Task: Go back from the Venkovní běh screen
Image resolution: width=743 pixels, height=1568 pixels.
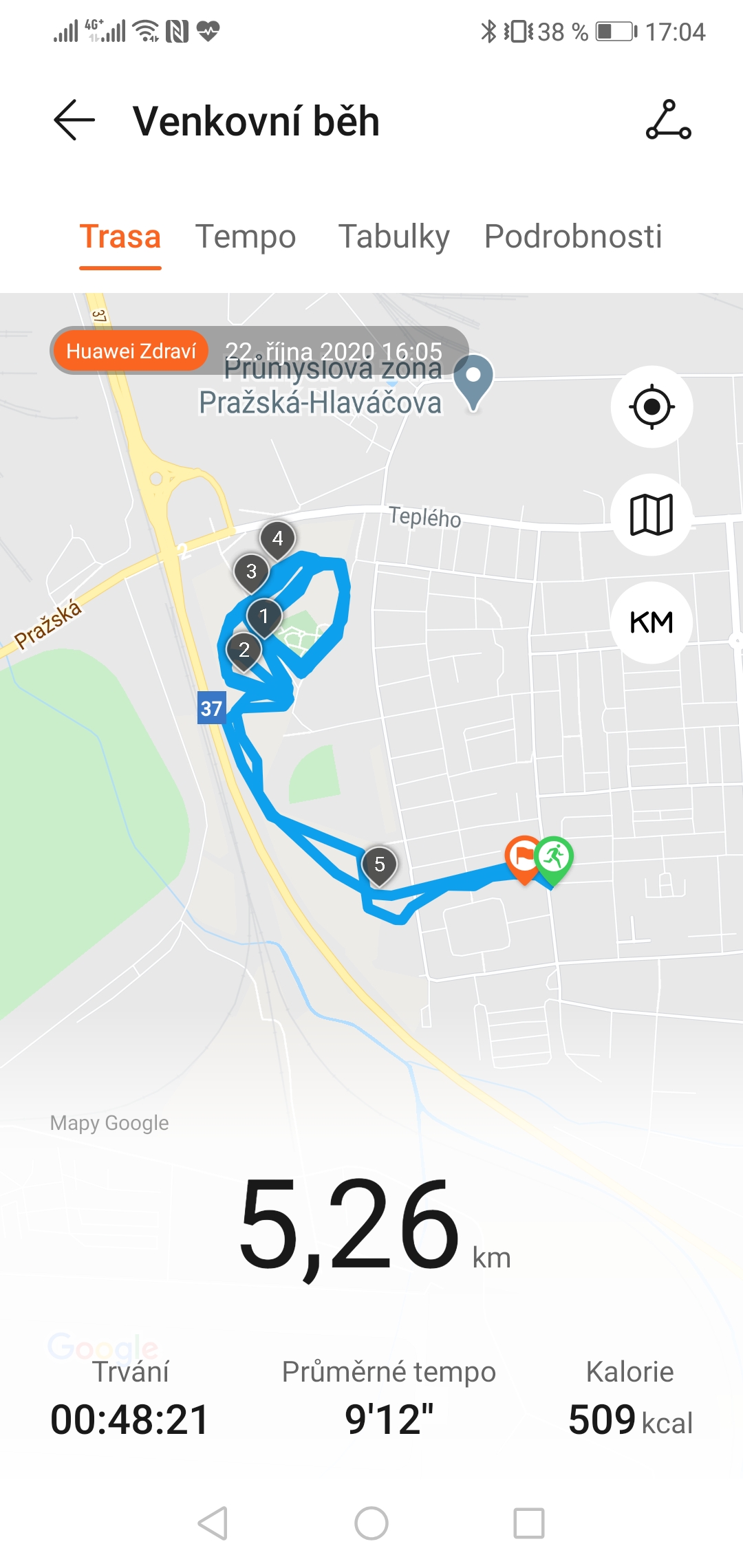Action: click(74, 120)
